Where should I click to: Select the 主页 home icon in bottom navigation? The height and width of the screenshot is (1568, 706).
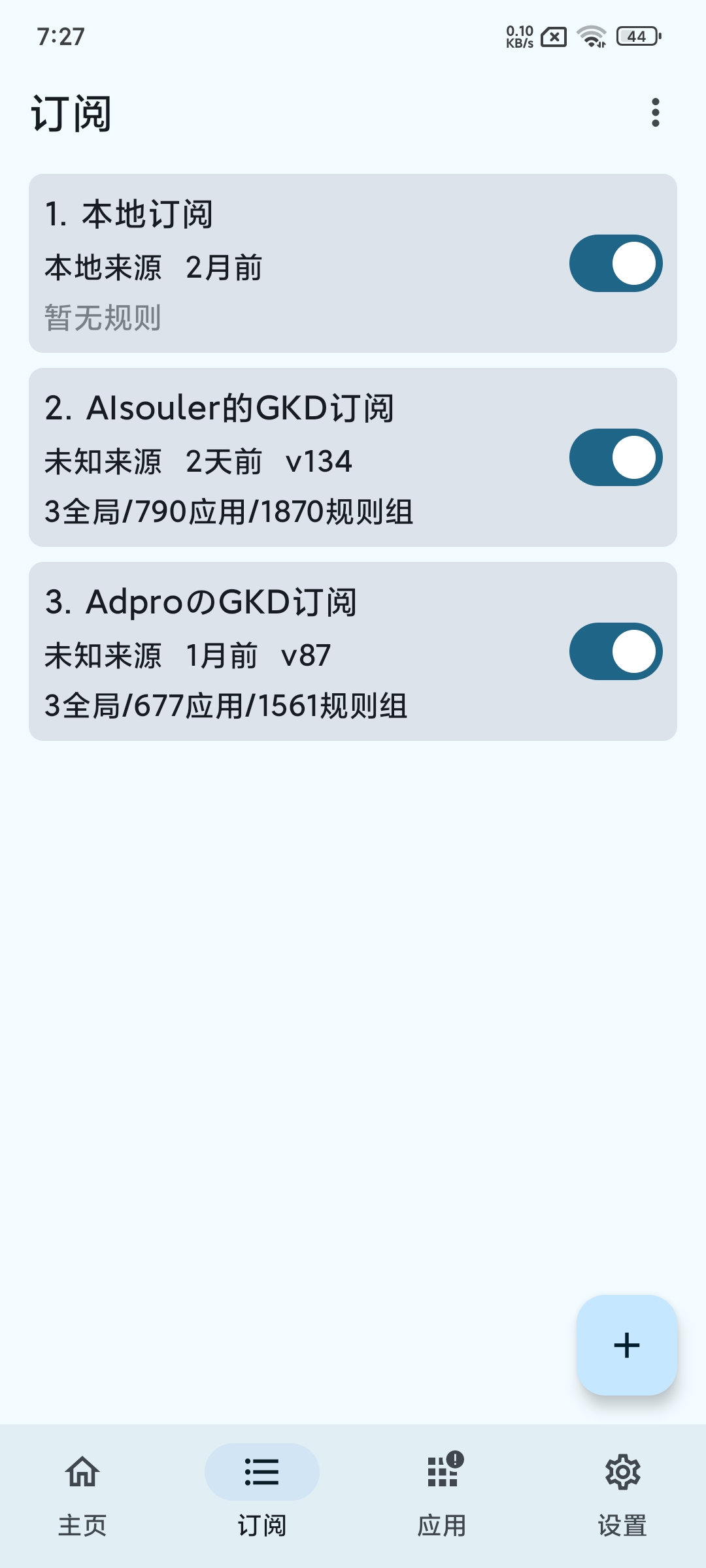83,1472
